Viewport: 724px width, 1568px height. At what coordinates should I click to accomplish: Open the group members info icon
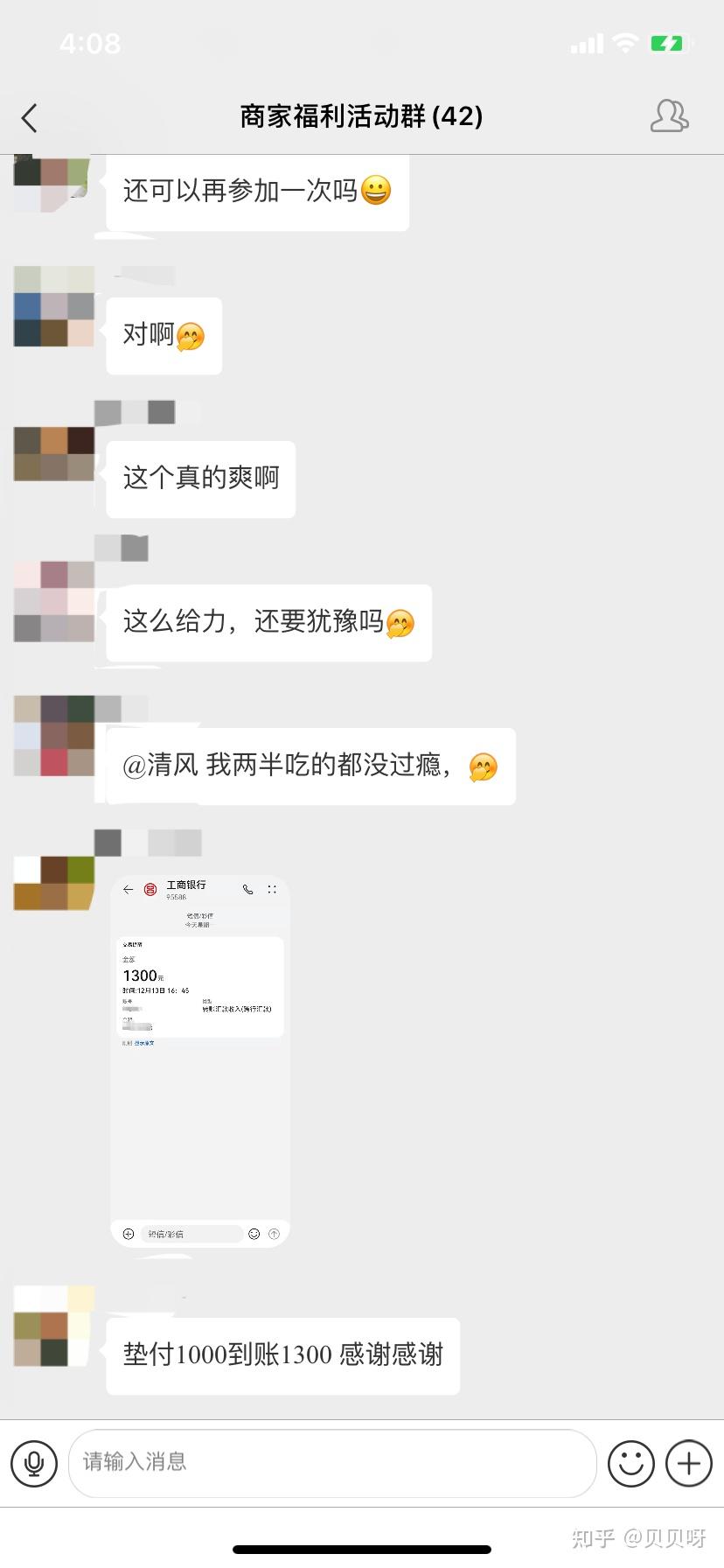pyautogui.click(x=669, y=116)
